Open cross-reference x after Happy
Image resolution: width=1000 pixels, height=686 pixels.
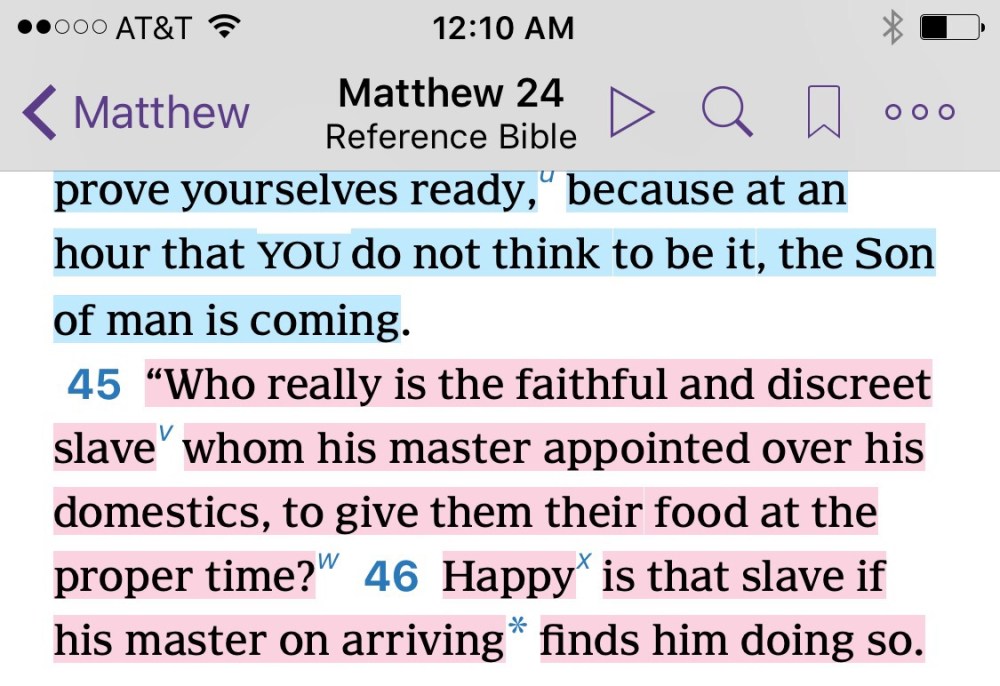pyautogui.click(x=585, y=565)
